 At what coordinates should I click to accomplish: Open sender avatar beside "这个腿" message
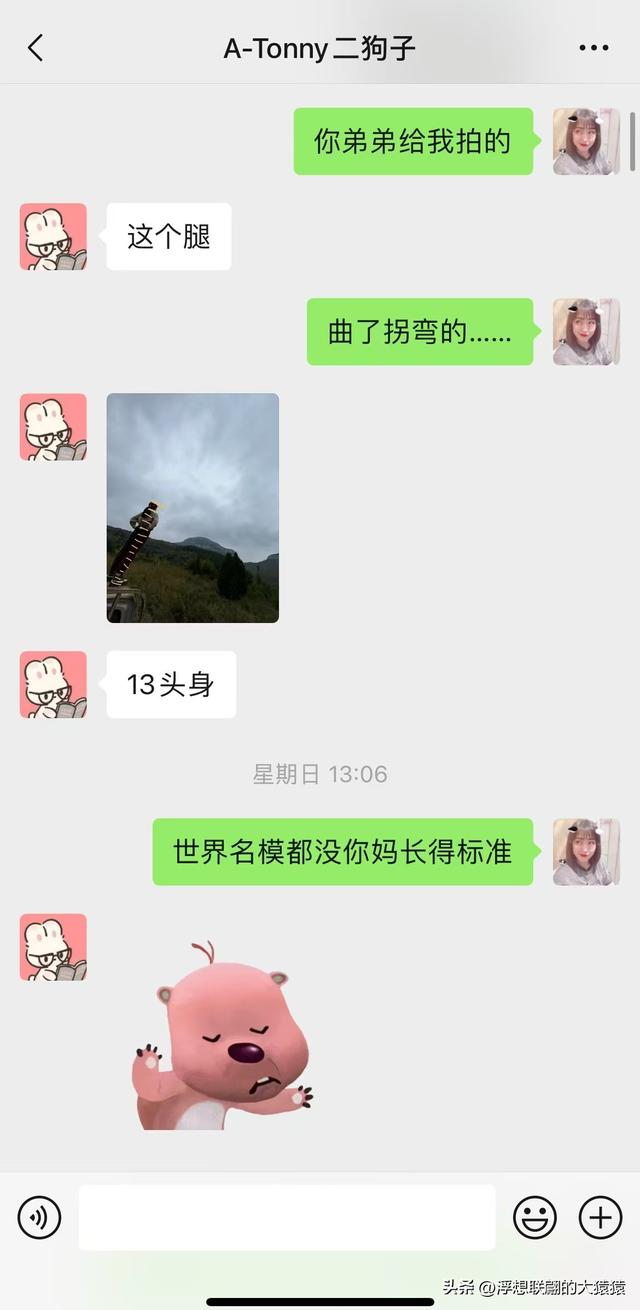pyautogui.click(x=53, y=237)
